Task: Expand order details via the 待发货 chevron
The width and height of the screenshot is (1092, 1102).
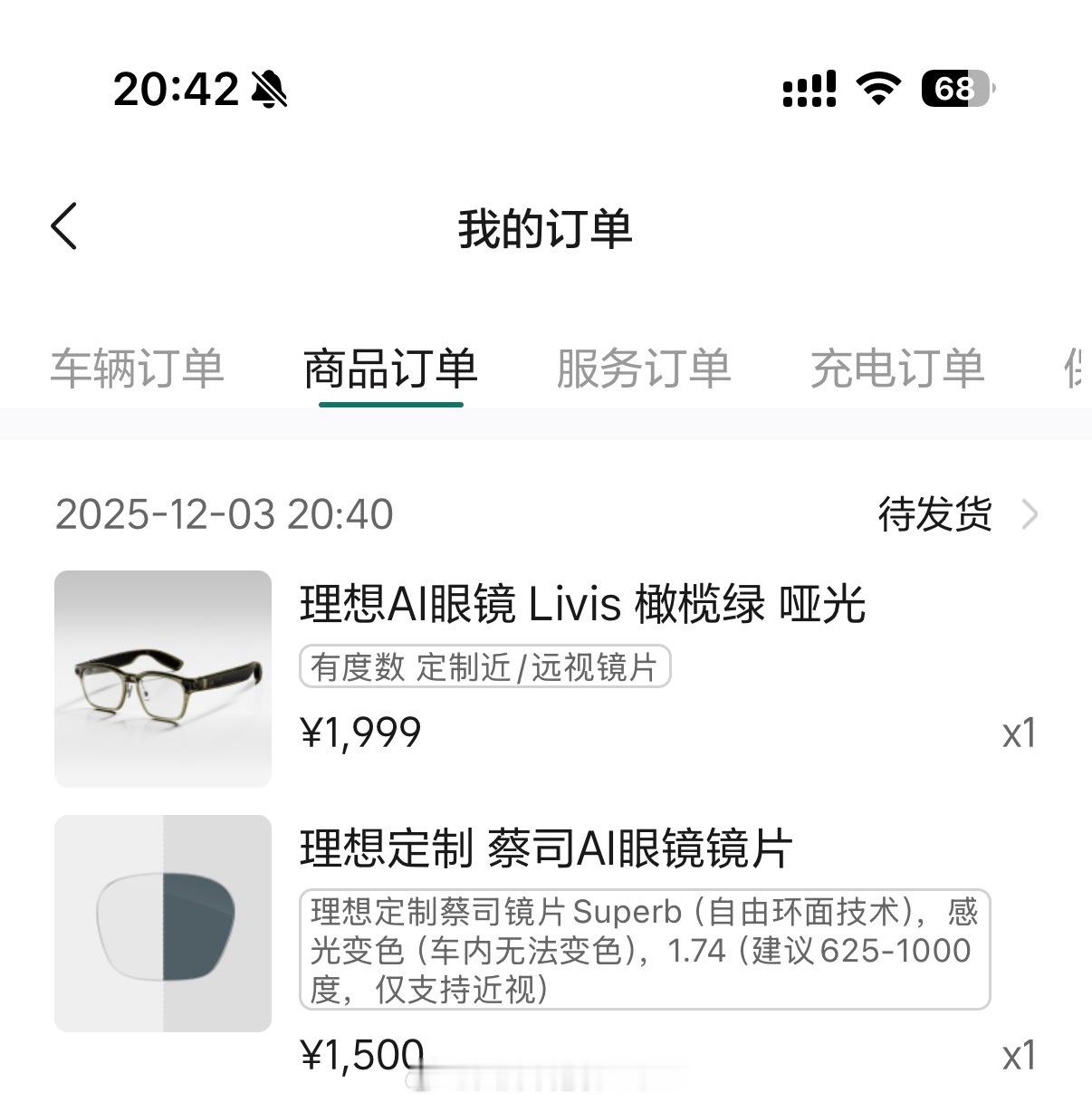Action: (x=1031, y=514)
